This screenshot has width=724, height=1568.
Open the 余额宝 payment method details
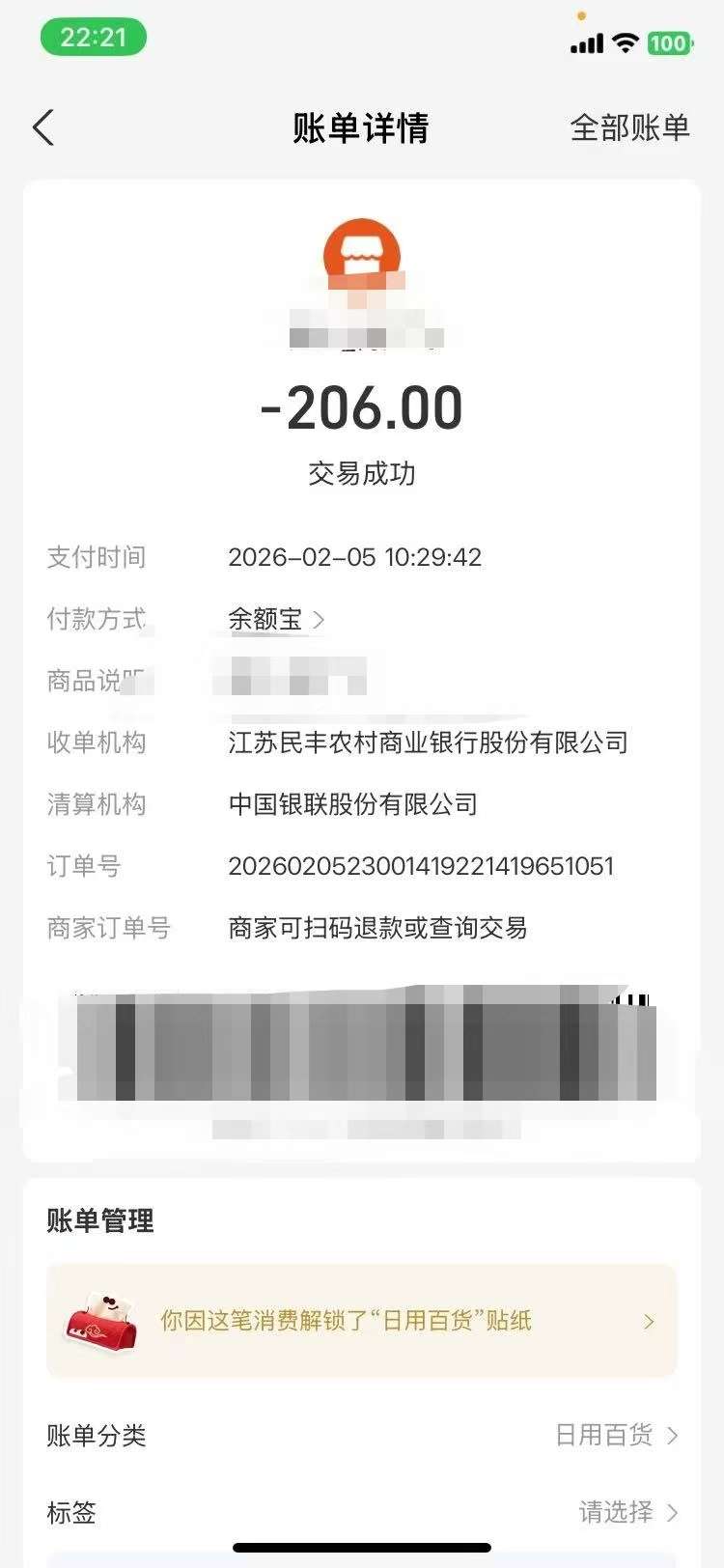click(275, 619)
